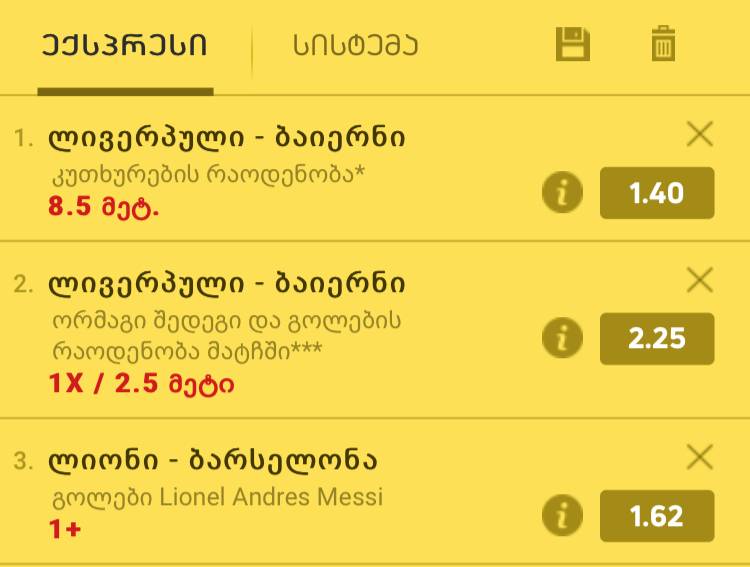The image size is (750, 567).
Task: Tap the 1.62 odds button
Action: (657, 516)
